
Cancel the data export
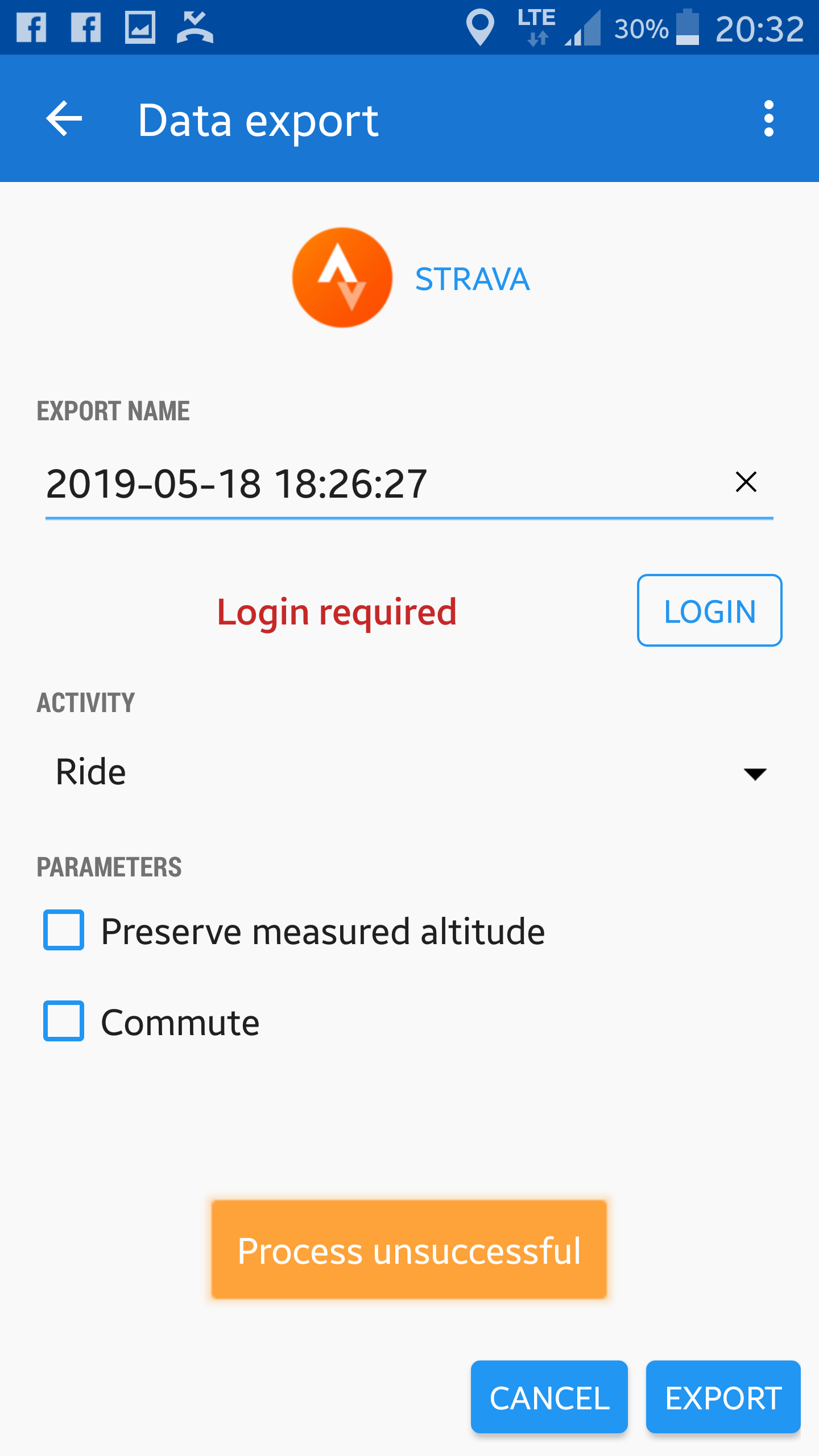[549, 1397]
